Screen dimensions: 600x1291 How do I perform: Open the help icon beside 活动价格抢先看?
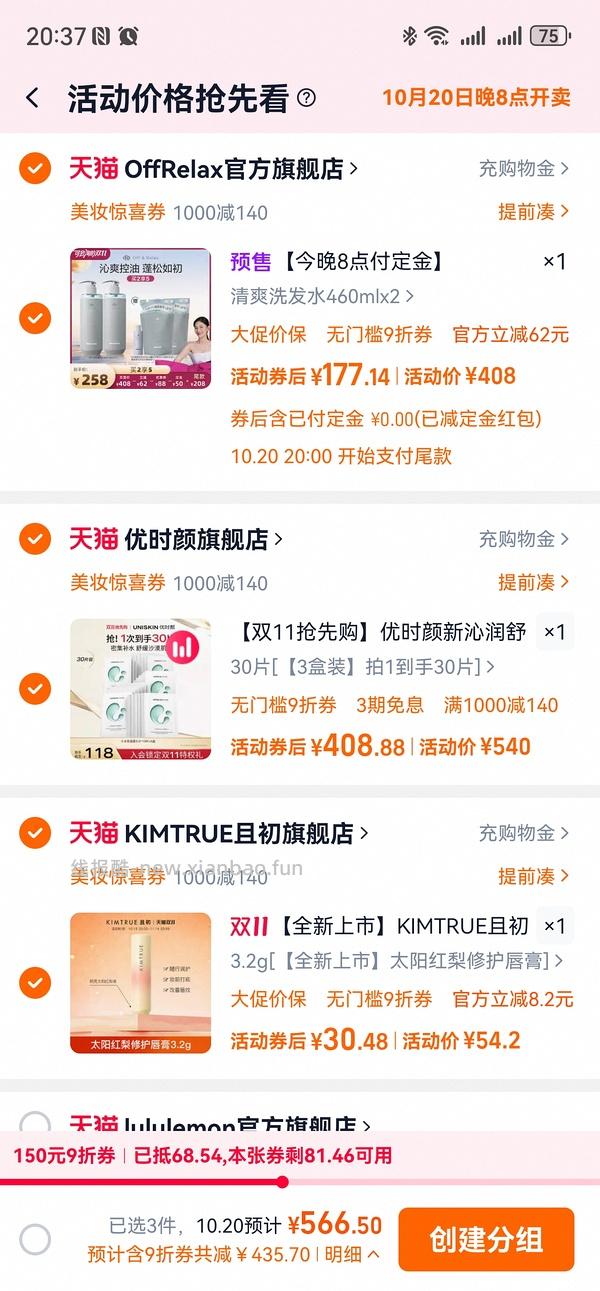tap(307, 98)
